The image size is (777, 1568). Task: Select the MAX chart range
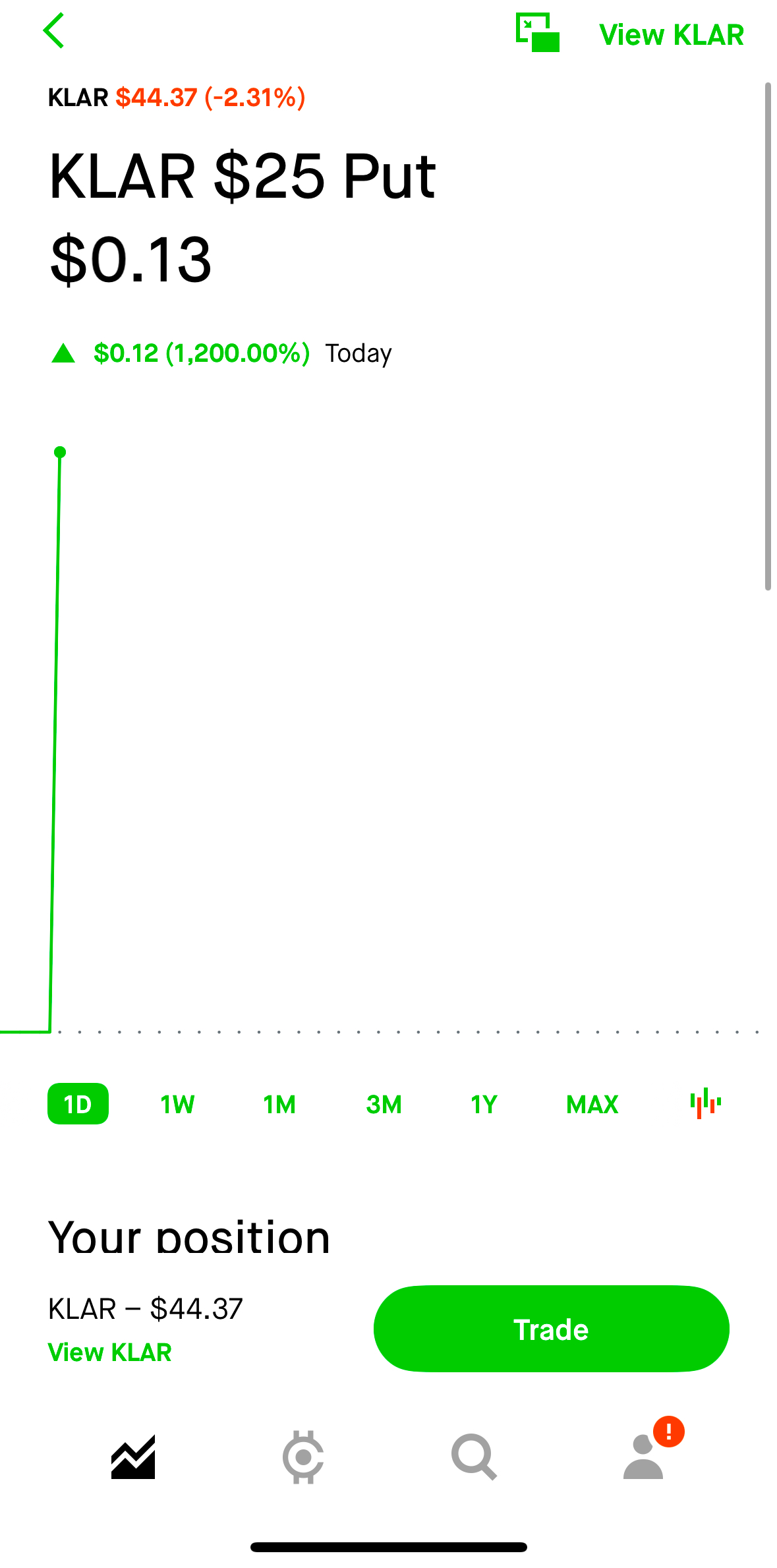[592, 1104]
